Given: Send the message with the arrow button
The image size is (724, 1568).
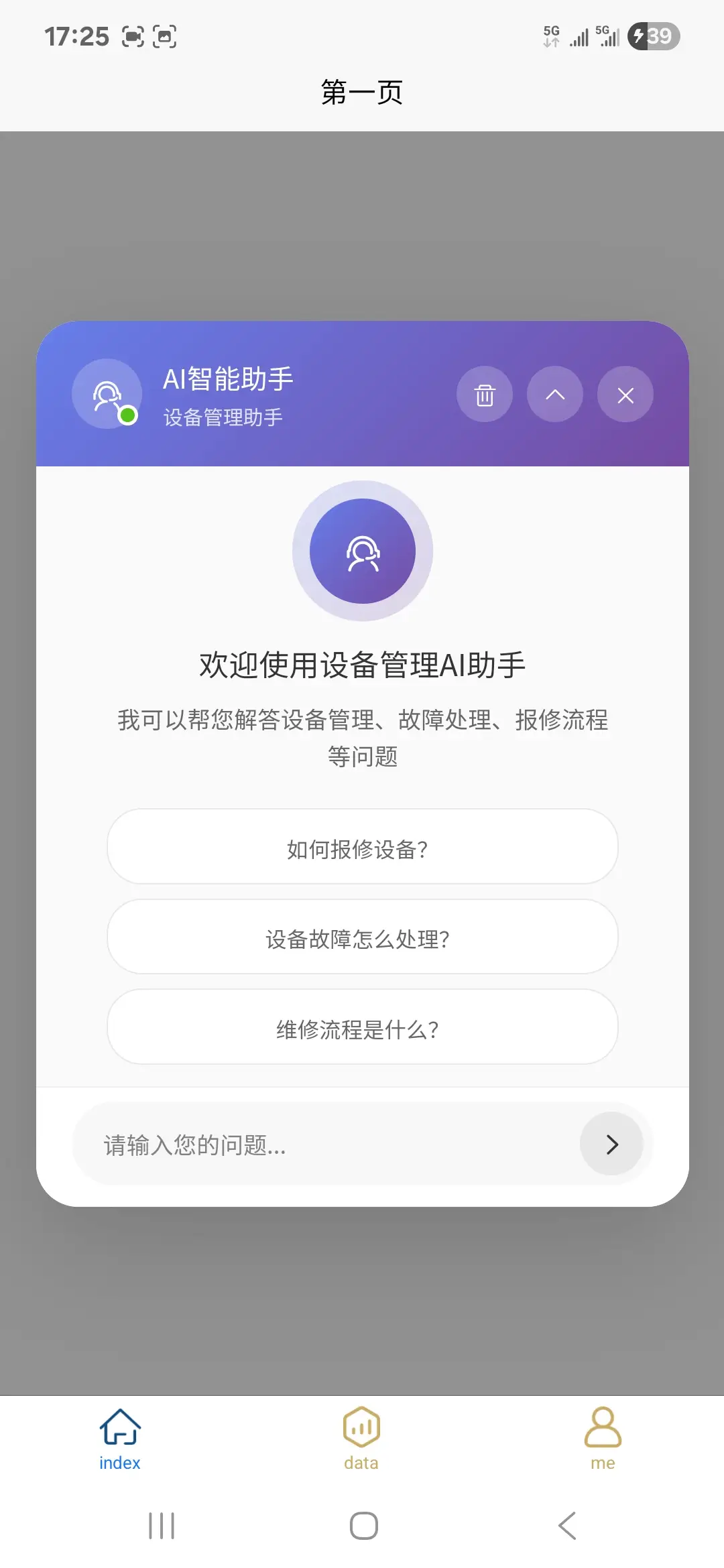Looking at the screenshot, I should pos(611,1145).
